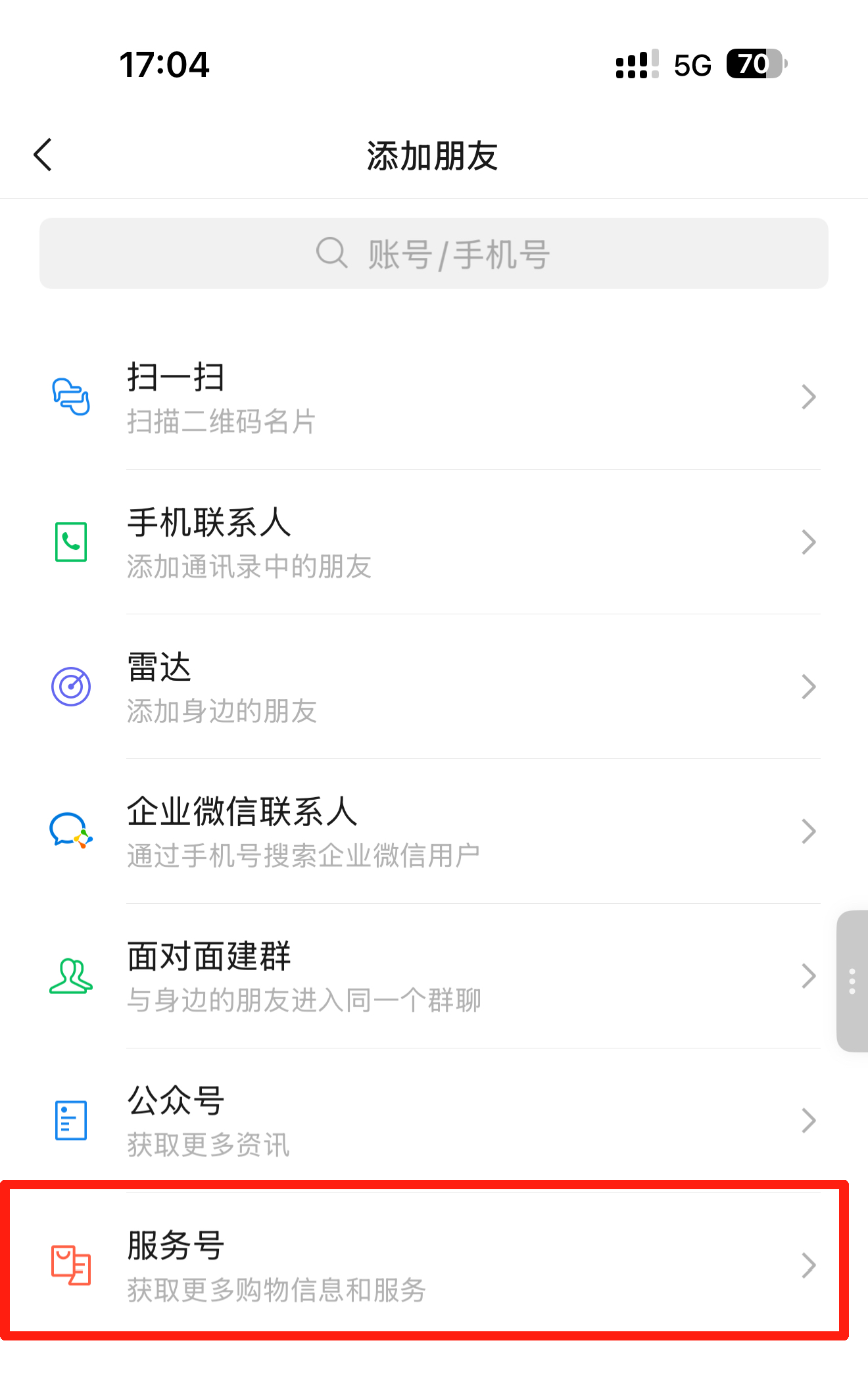Viewport: 868px width, 1376px height.
Task: Open 企业微信联系人 option
Action: pos(434,831)
